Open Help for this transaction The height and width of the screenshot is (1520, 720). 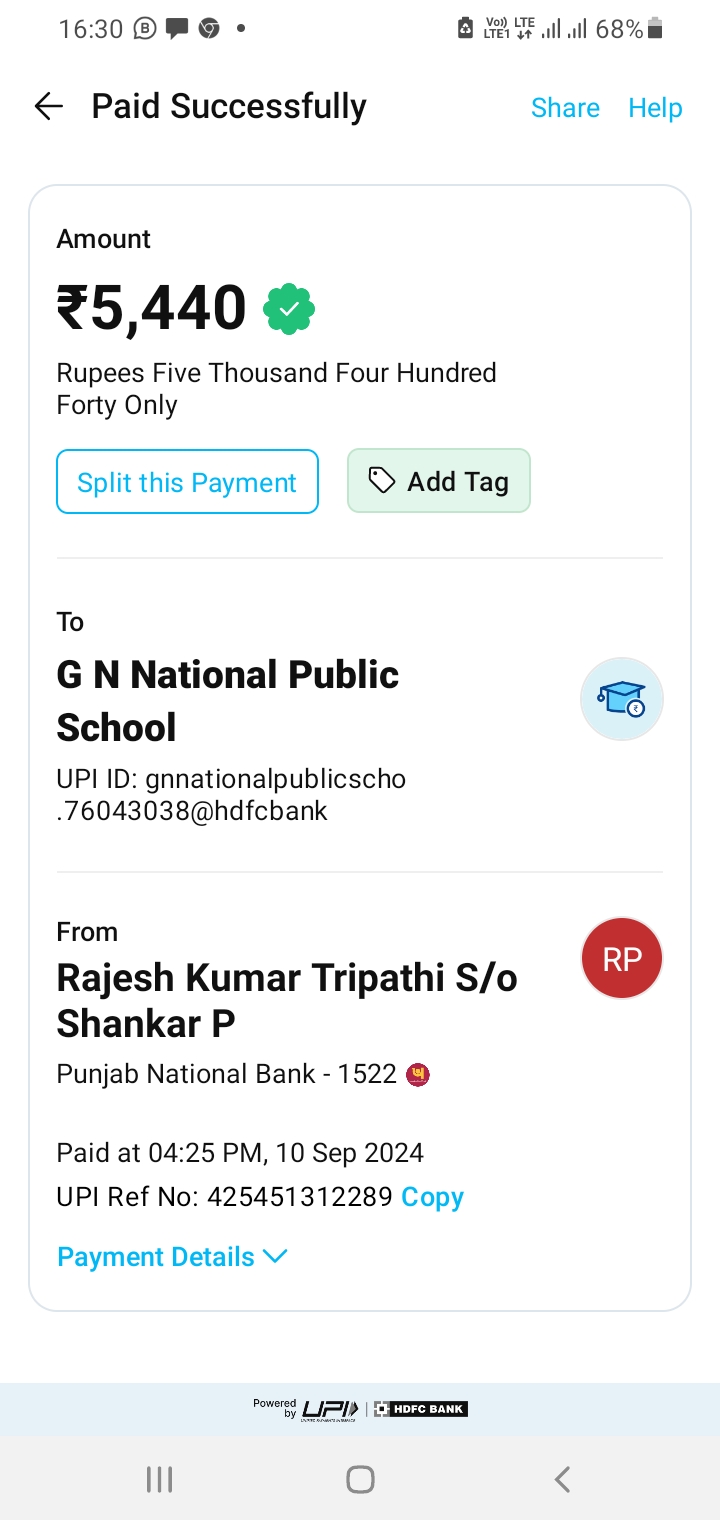pyautogui.click(x=655, y=108)
